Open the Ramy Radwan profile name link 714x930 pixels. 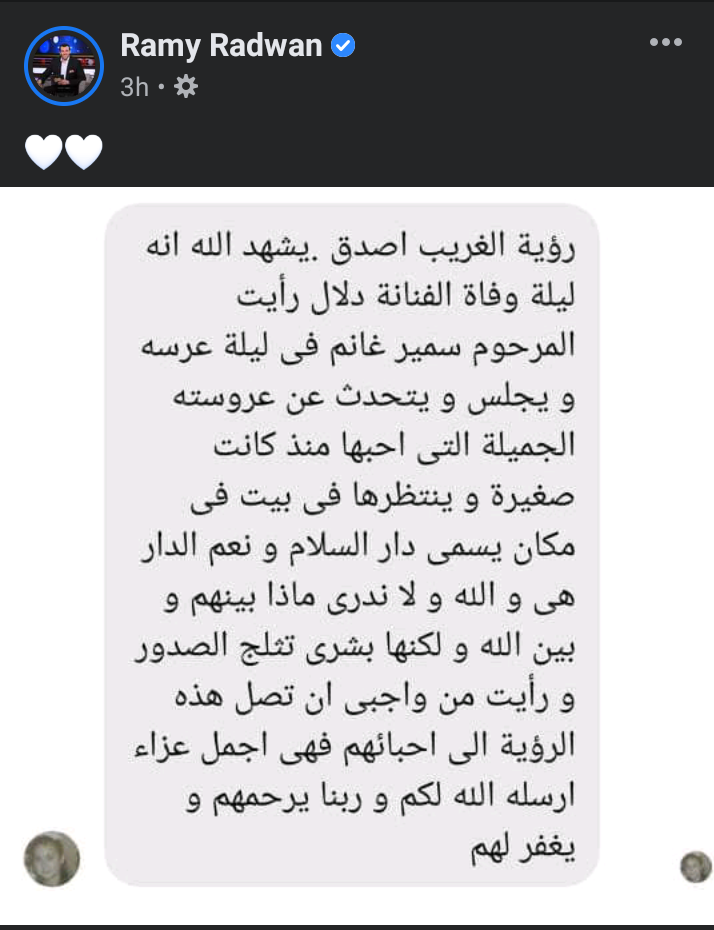(x=222, y=45)
